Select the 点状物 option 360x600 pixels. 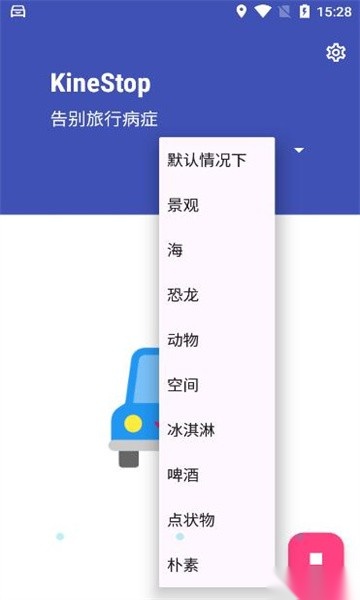[217, 520]
